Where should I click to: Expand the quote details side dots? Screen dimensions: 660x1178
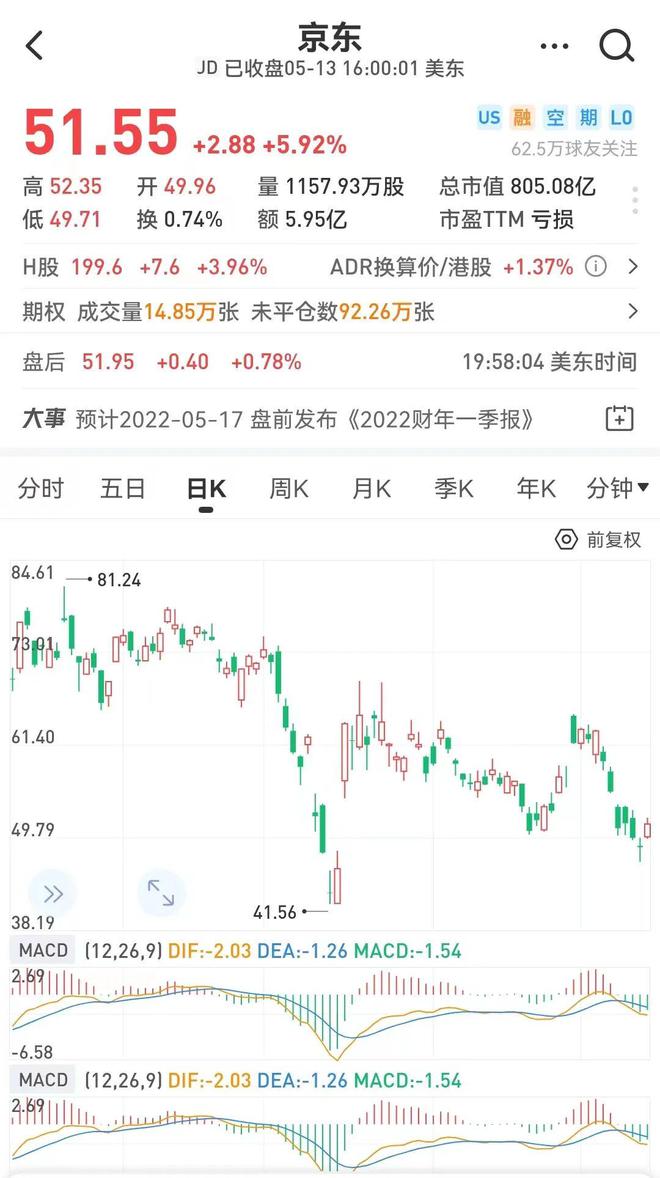pos(634,200)
